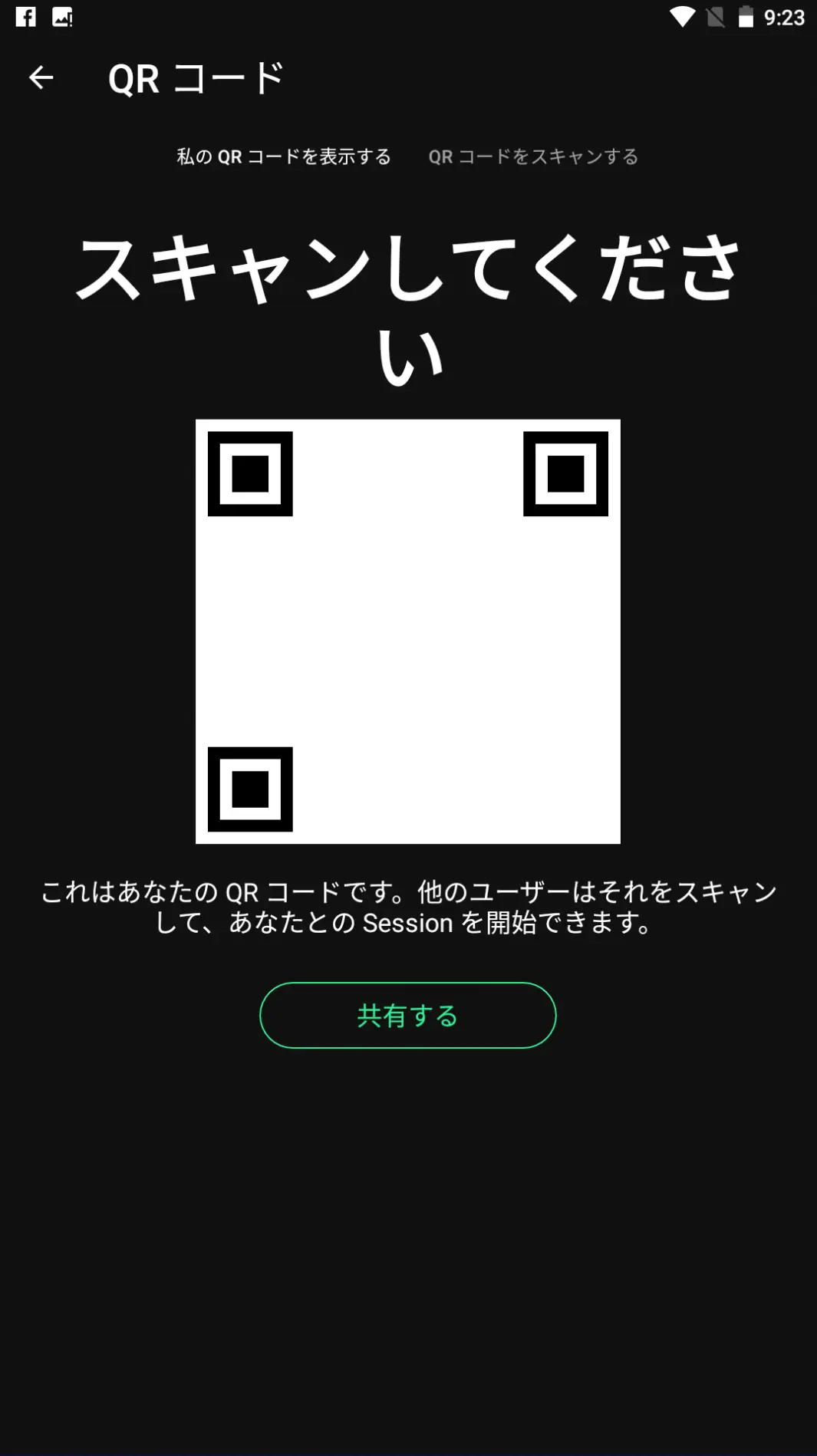
Task: Tap the battery indicator icon
Action: pos(746,17)
